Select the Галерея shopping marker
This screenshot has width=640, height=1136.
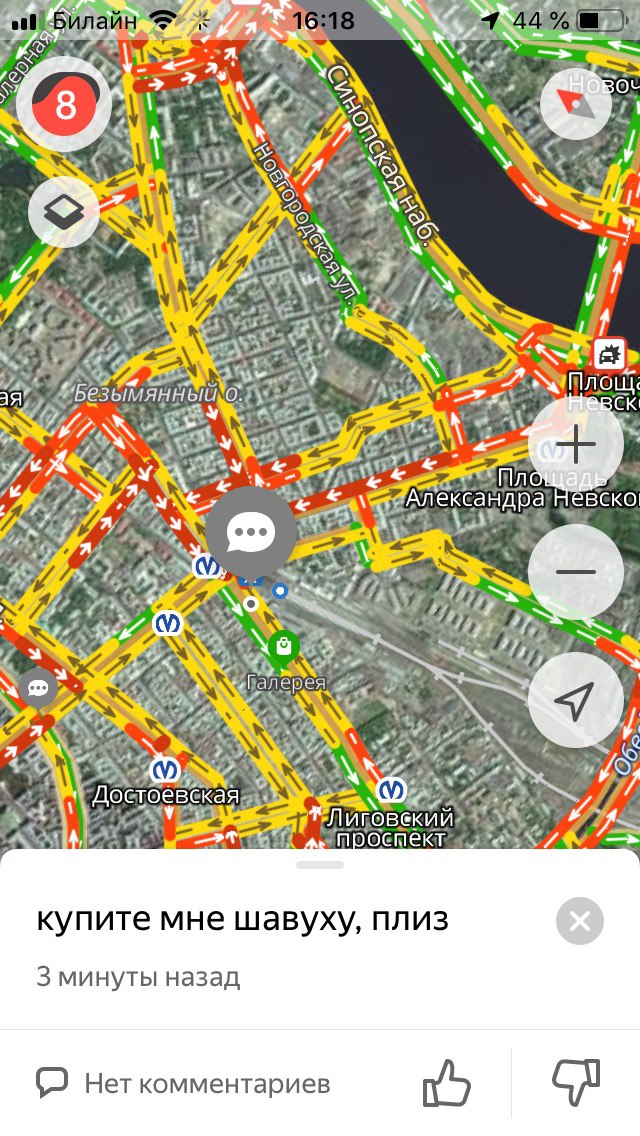284,647
